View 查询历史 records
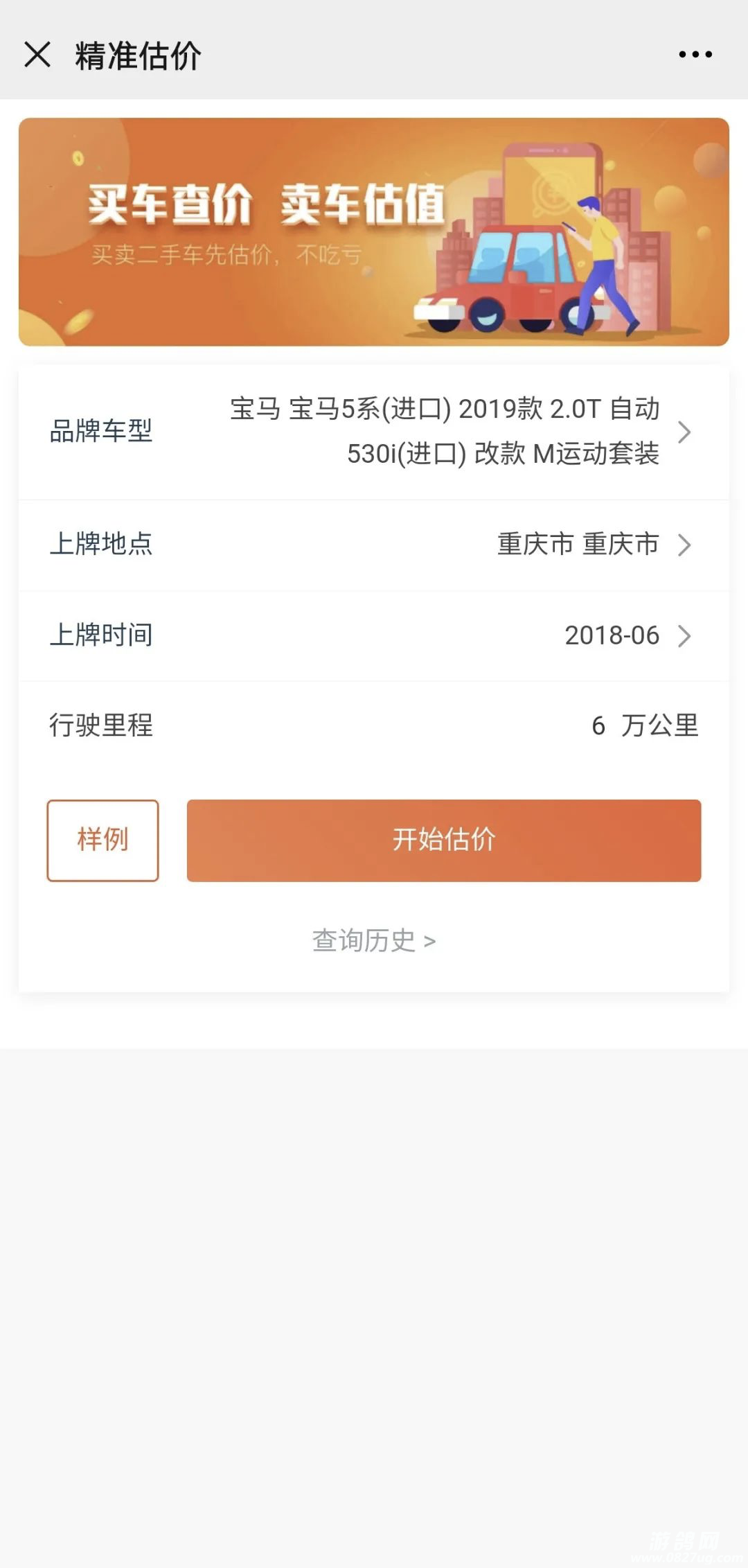748x1568 pixels. (x=374, y=941)
